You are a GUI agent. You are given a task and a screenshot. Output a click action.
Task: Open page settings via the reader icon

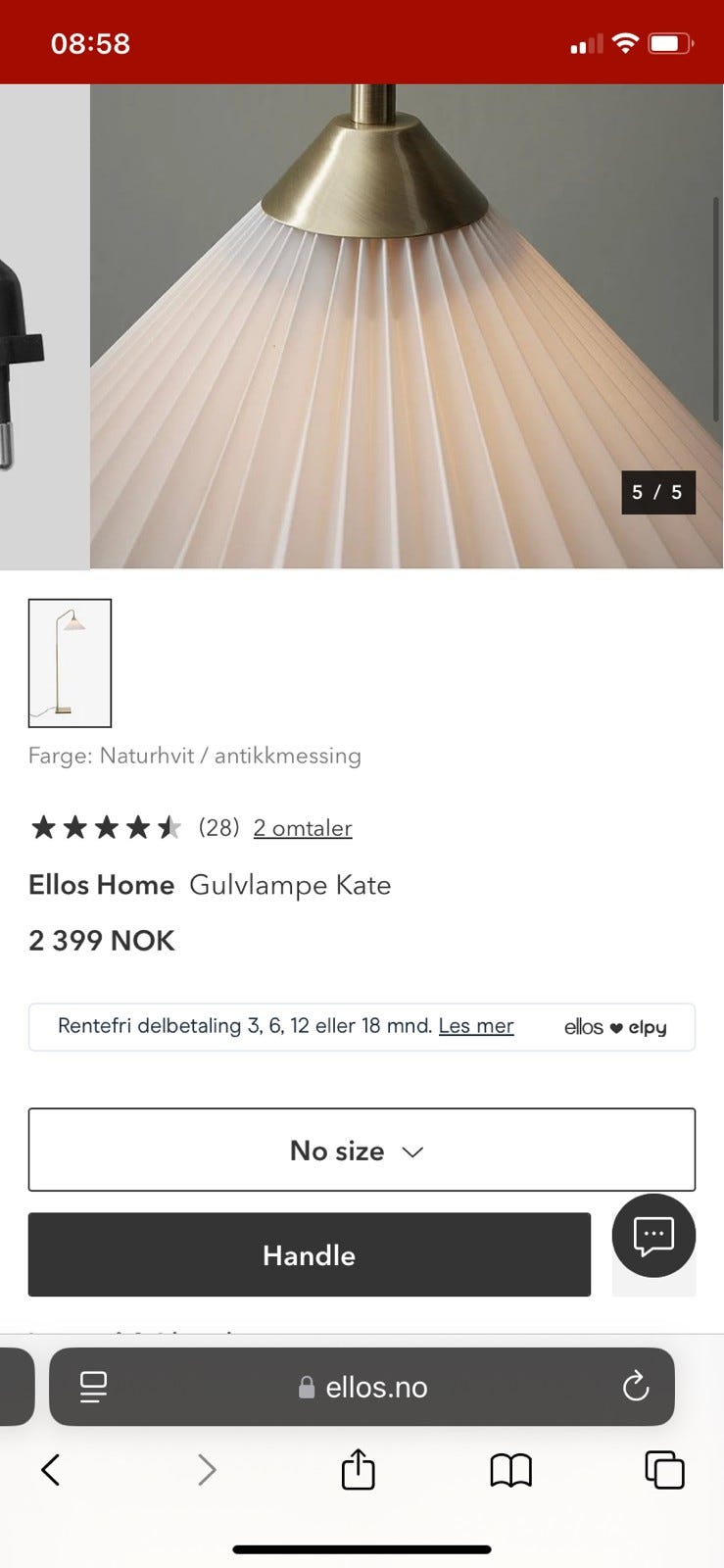[x=93, y=1387]
